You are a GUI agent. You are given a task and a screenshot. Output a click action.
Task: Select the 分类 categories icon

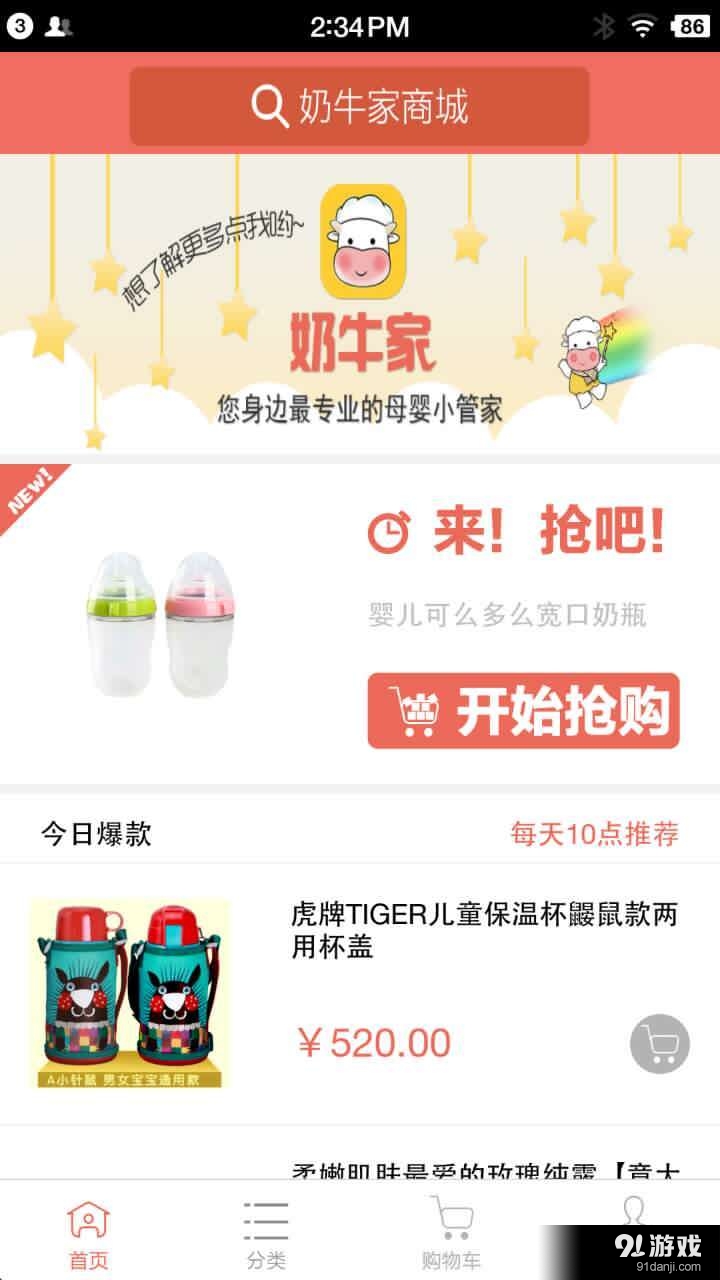(x=264, y=1218)
